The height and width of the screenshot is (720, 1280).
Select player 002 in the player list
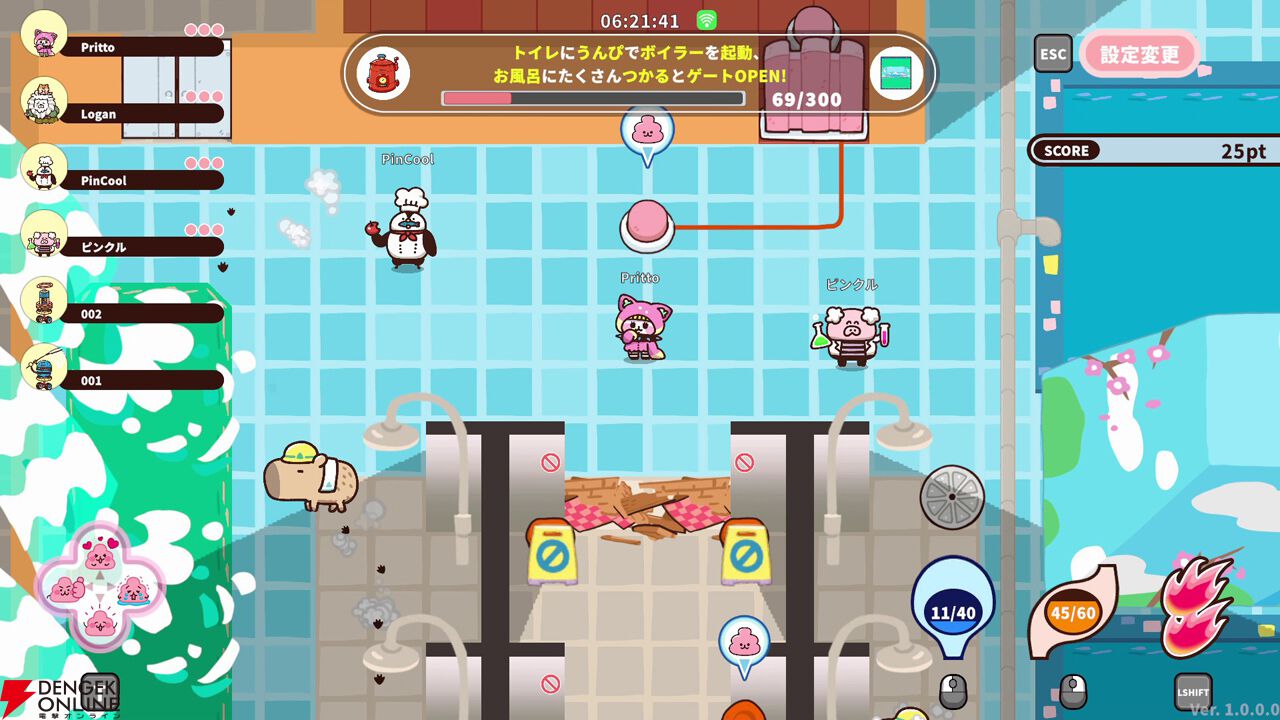point(125,313)
